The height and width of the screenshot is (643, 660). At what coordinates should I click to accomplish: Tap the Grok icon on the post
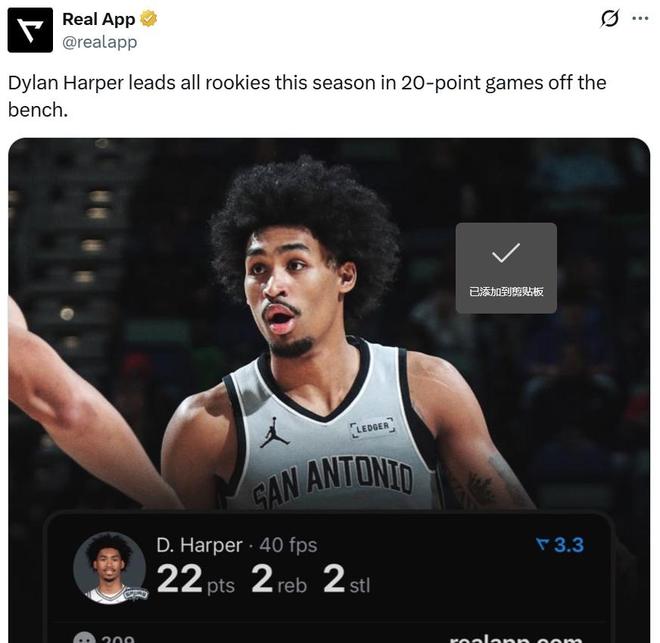608,19
